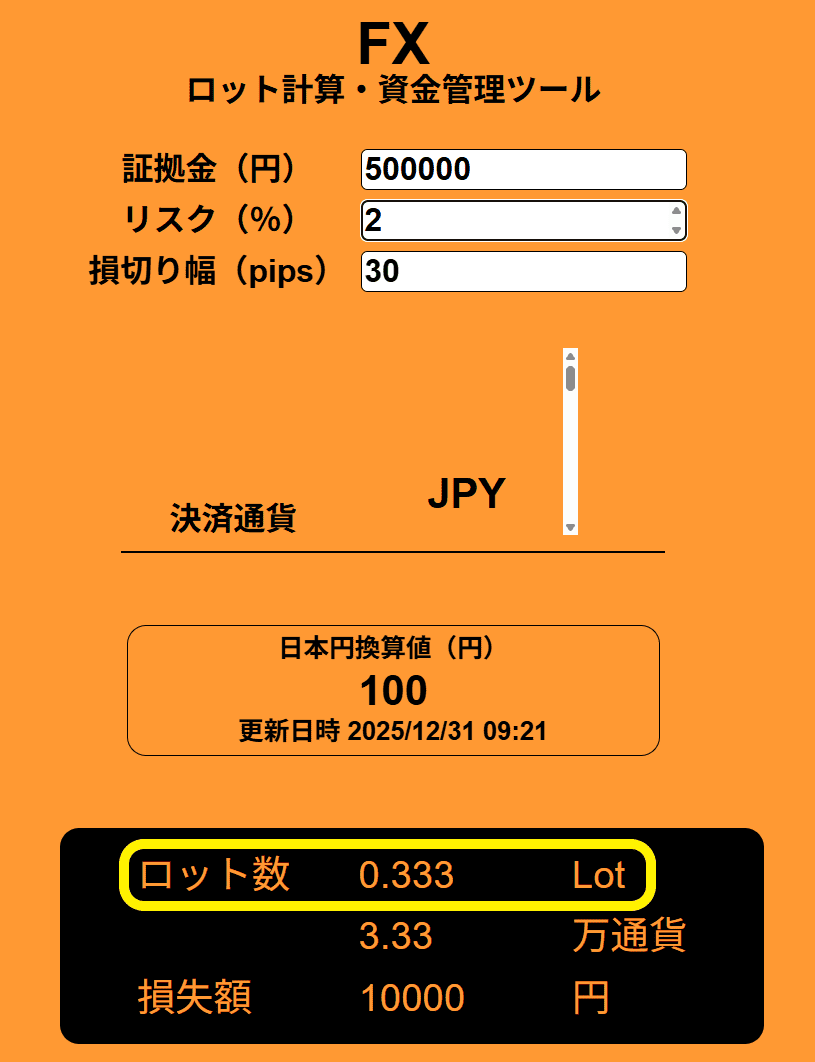Decrease the risk percentage with the down arrow

pos(676,230)
